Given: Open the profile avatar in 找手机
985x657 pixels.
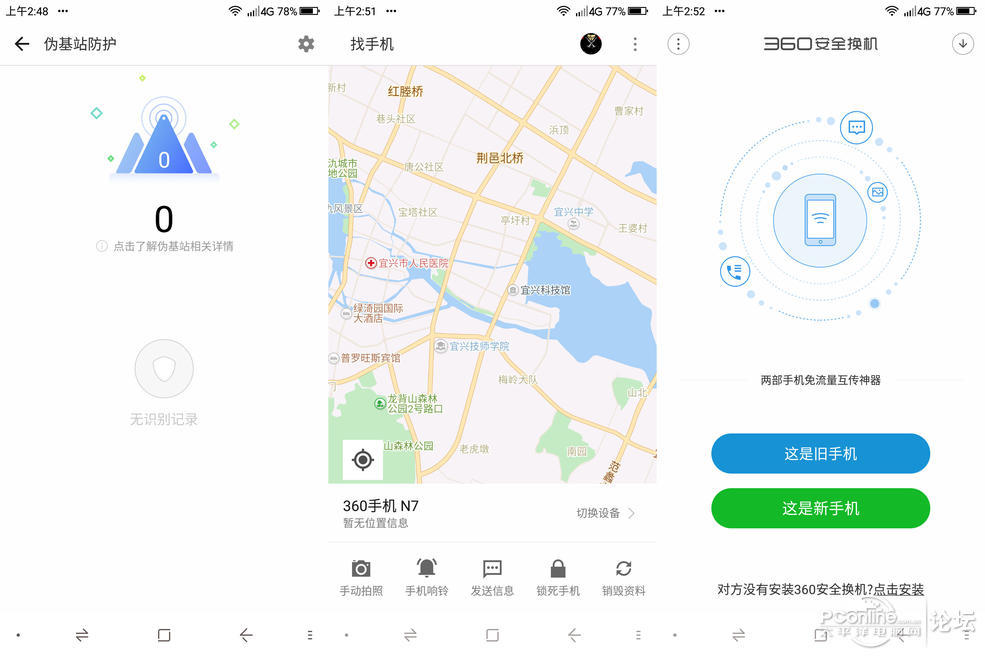Looking at the screenshot, I should point(591,44).
